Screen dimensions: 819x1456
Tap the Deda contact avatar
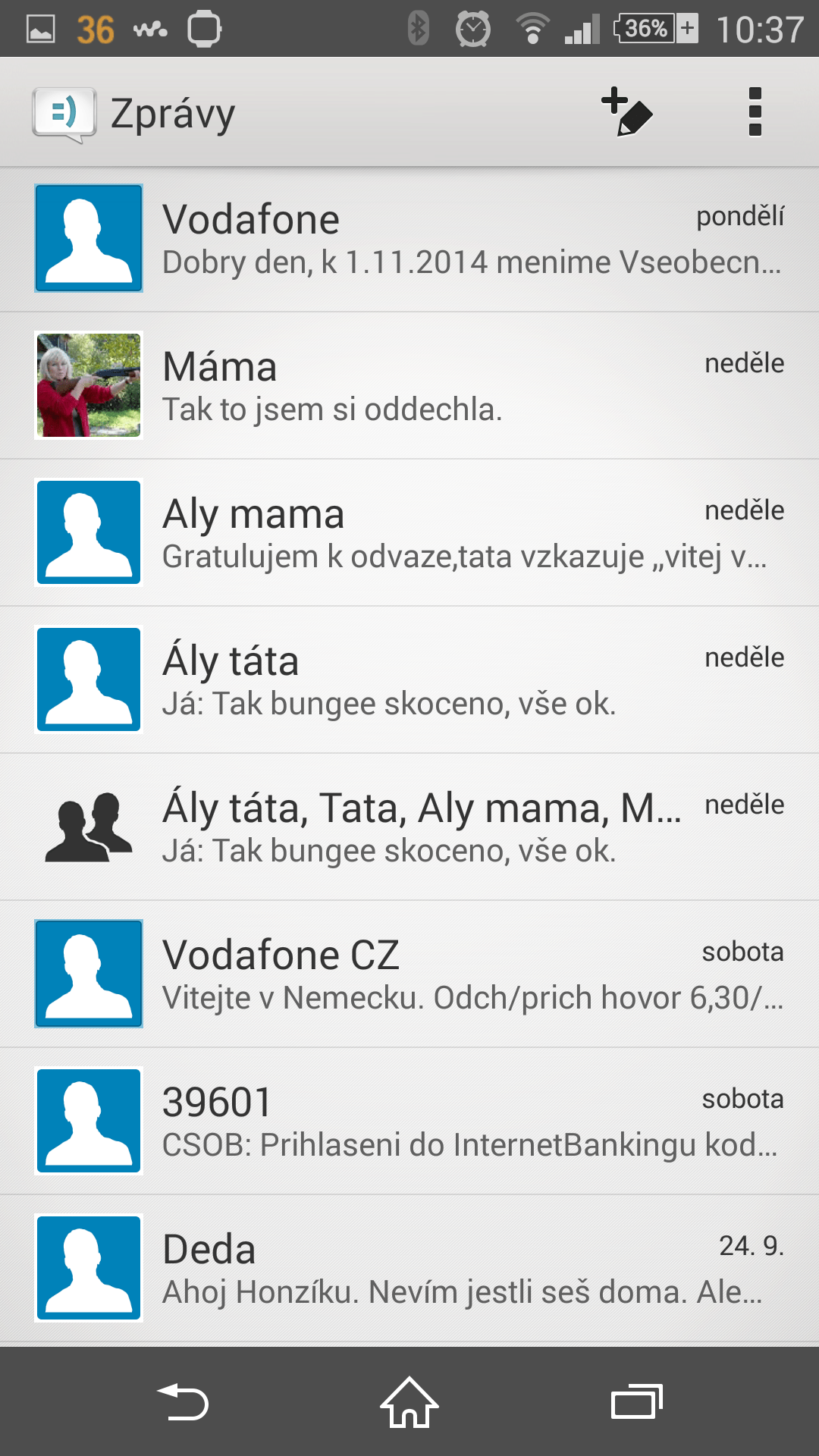89,1268
